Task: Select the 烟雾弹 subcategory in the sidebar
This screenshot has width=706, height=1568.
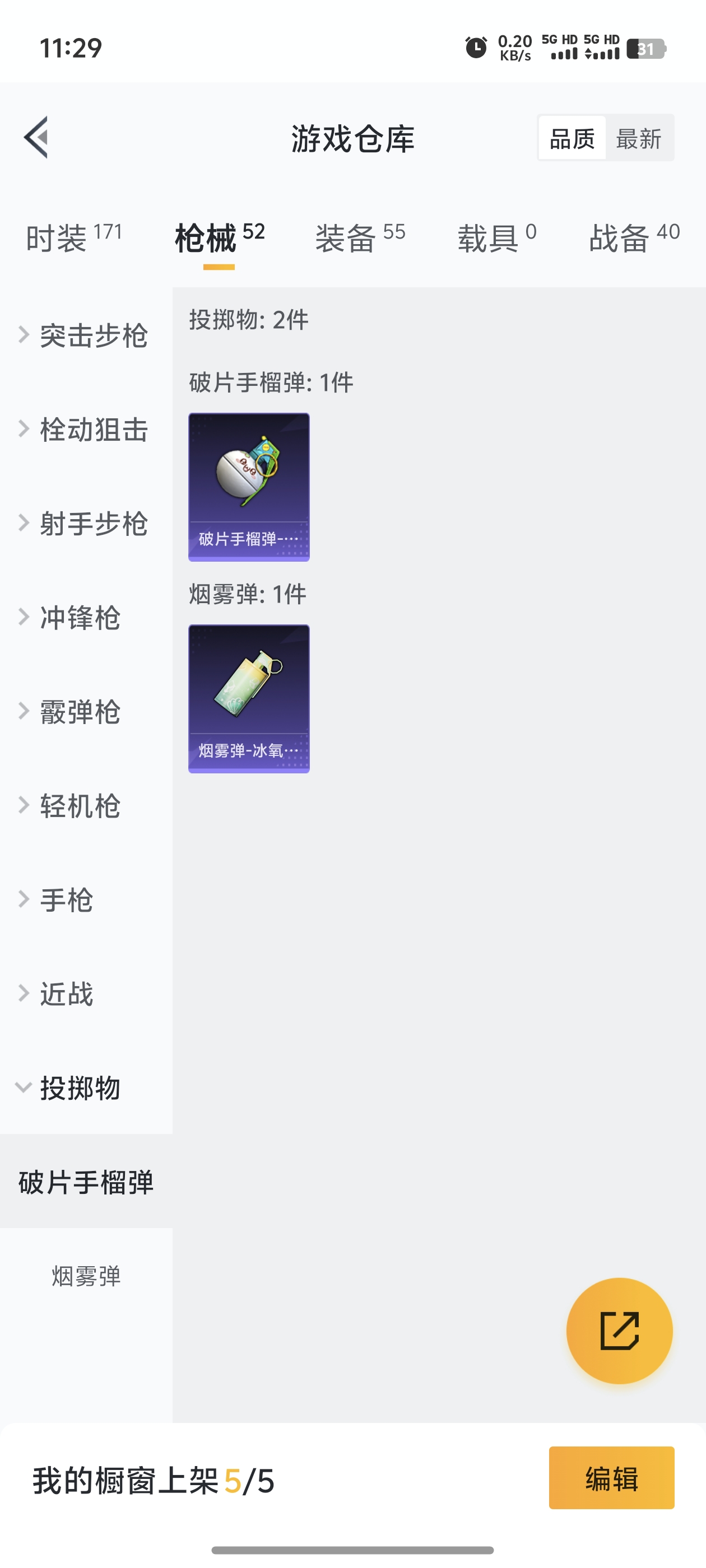Action: coord(86,1276)
